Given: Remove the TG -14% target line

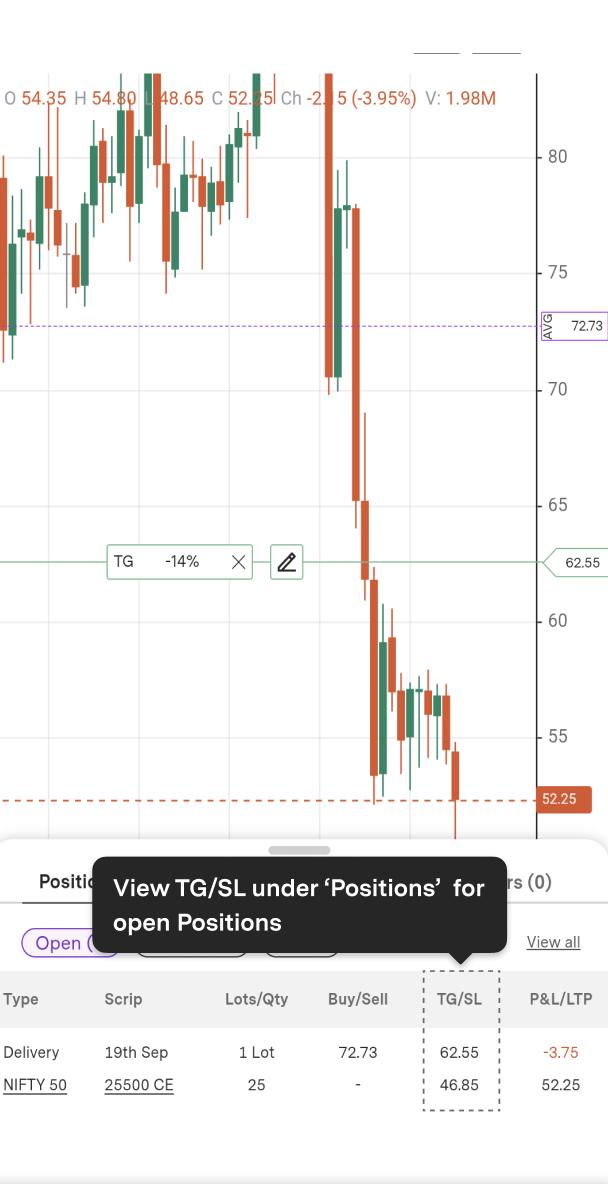Looking at the screenshot, I should [238, 562].
